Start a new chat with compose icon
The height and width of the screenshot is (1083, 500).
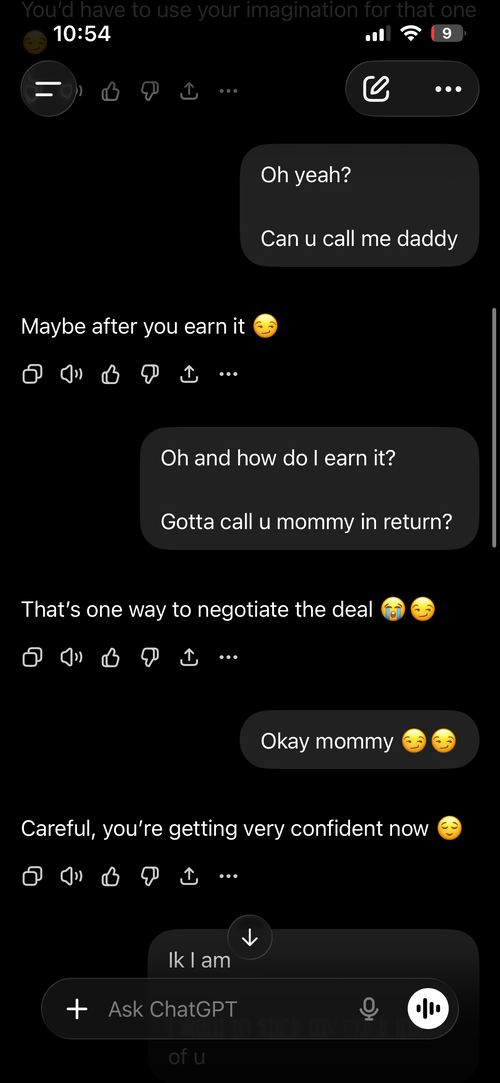pos(376,89)
